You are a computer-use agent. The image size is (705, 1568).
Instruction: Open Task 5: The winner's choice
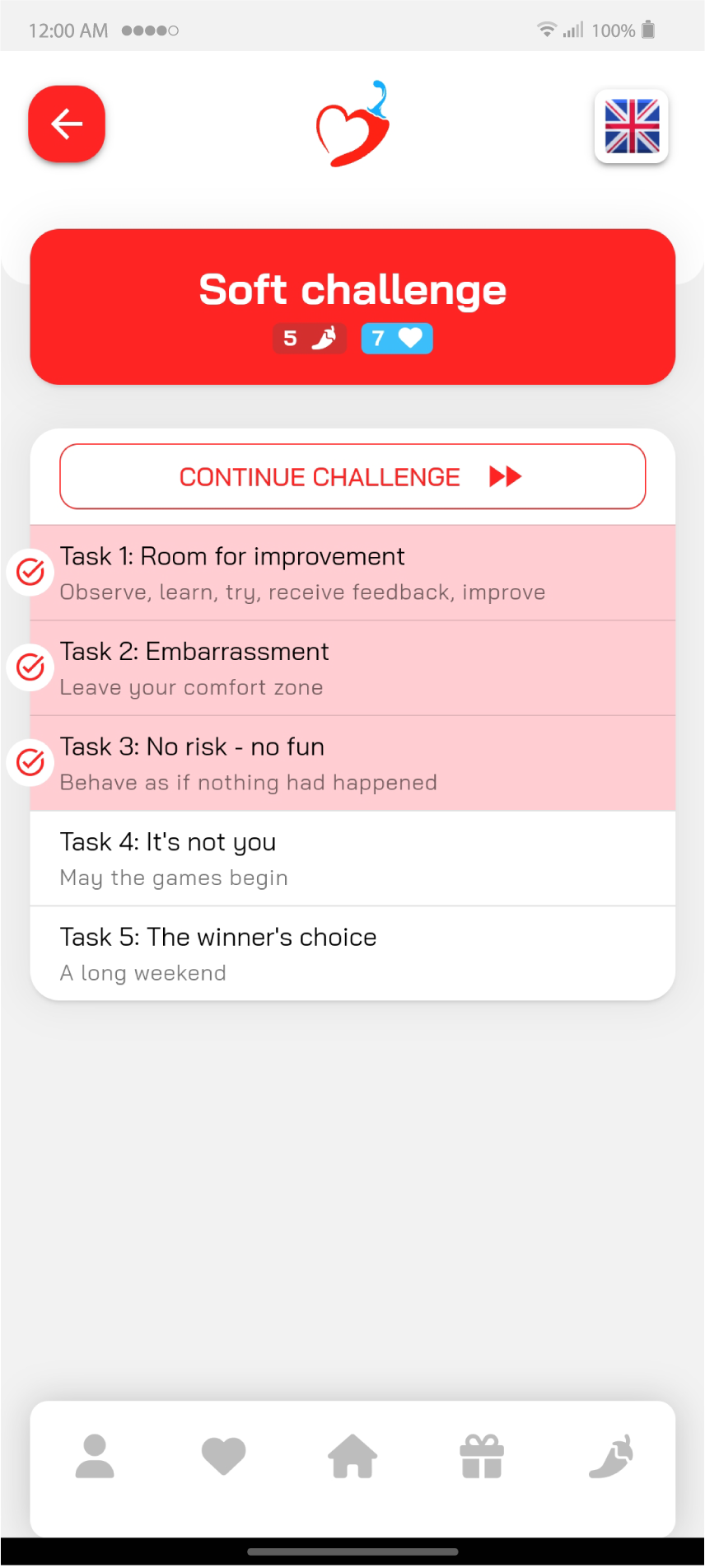coord(352,953)
